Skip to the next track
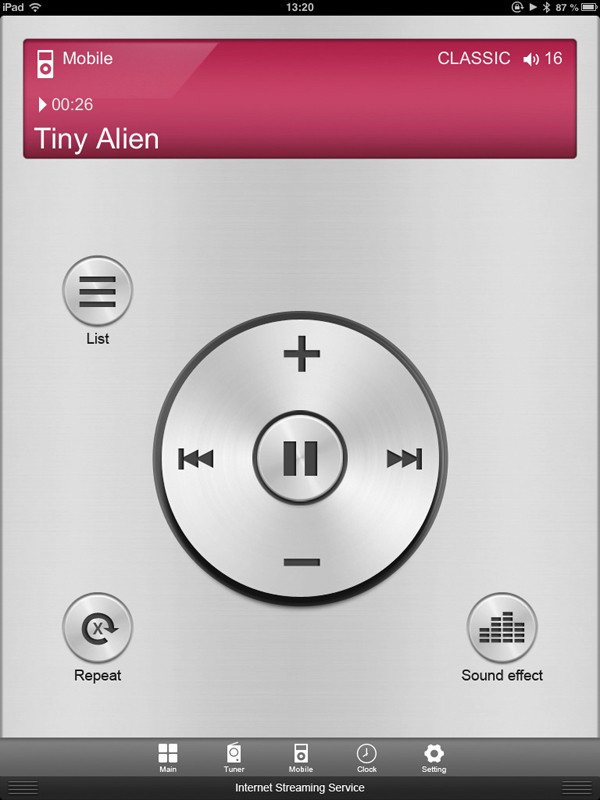This screenshot has width=600, height=800. 404,459
